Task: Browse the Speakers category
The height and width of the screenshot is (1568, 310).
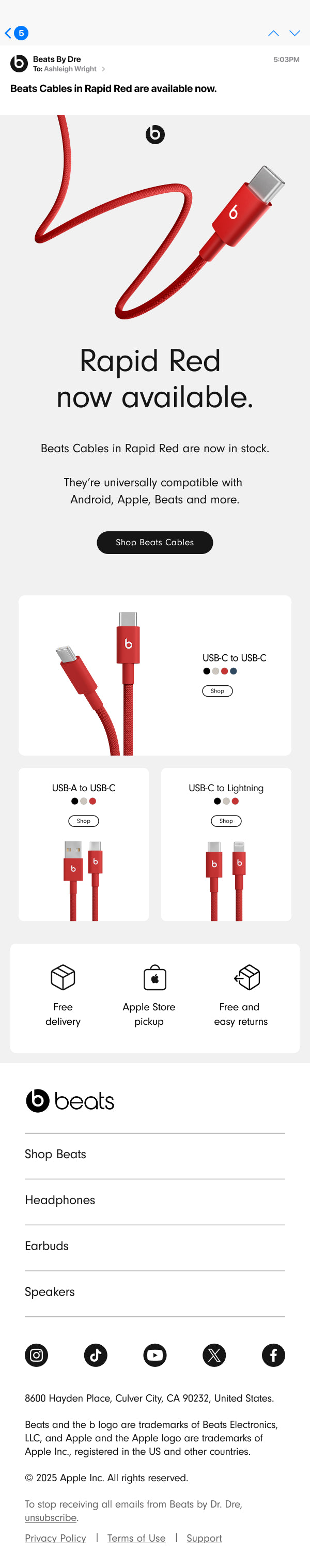Action: 49,1292
